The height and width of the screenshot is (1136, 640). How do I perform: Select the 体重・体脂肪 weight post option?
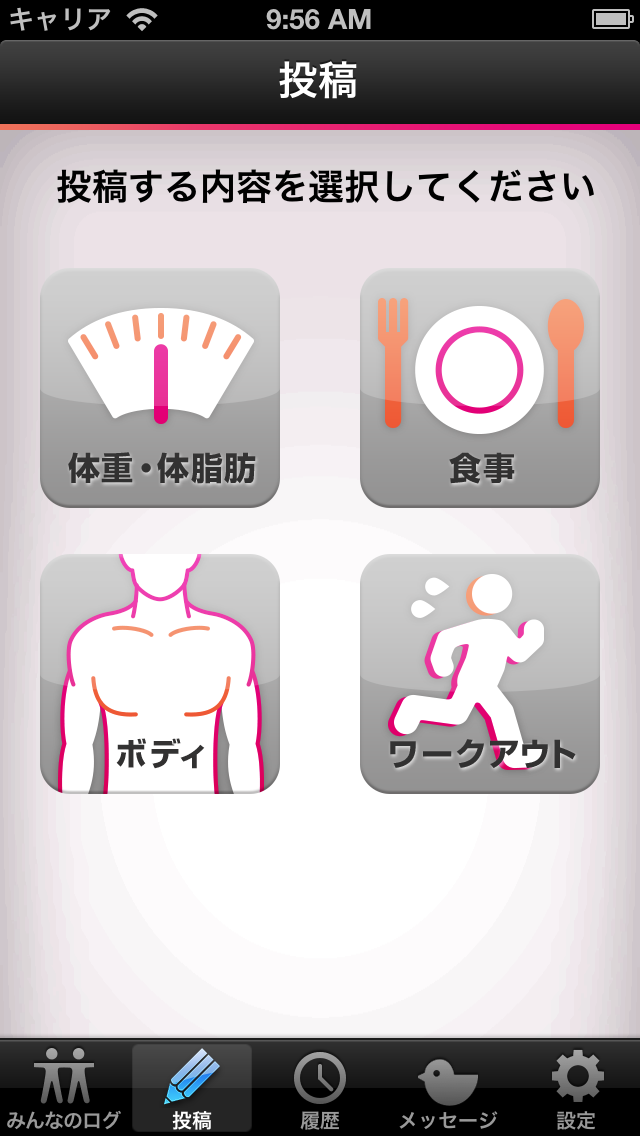tap(160, 388)
